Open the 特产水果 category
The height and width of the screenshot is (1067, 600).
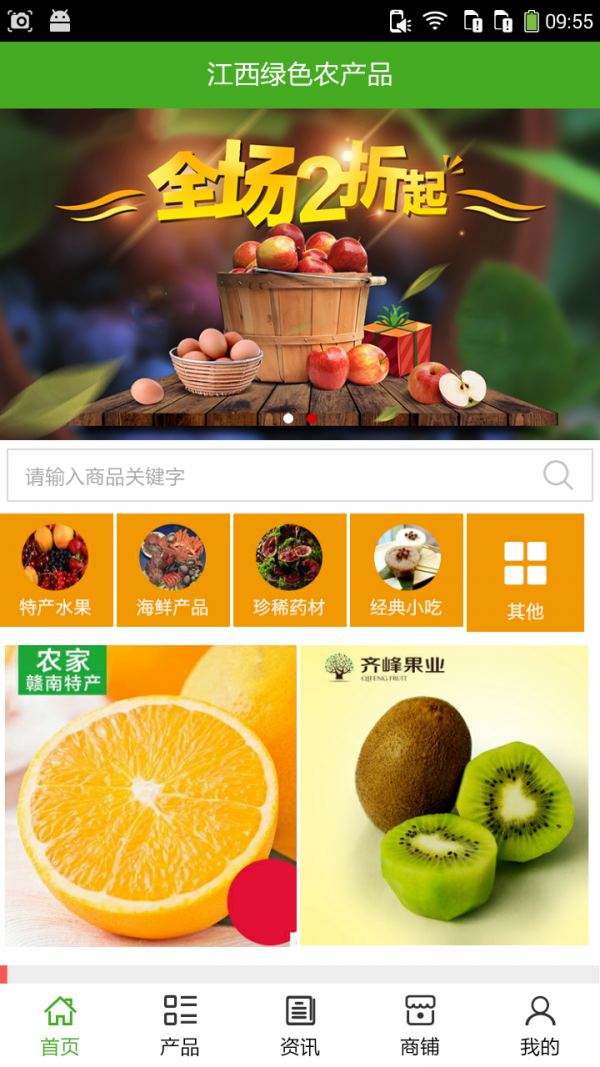coord(56,570)
